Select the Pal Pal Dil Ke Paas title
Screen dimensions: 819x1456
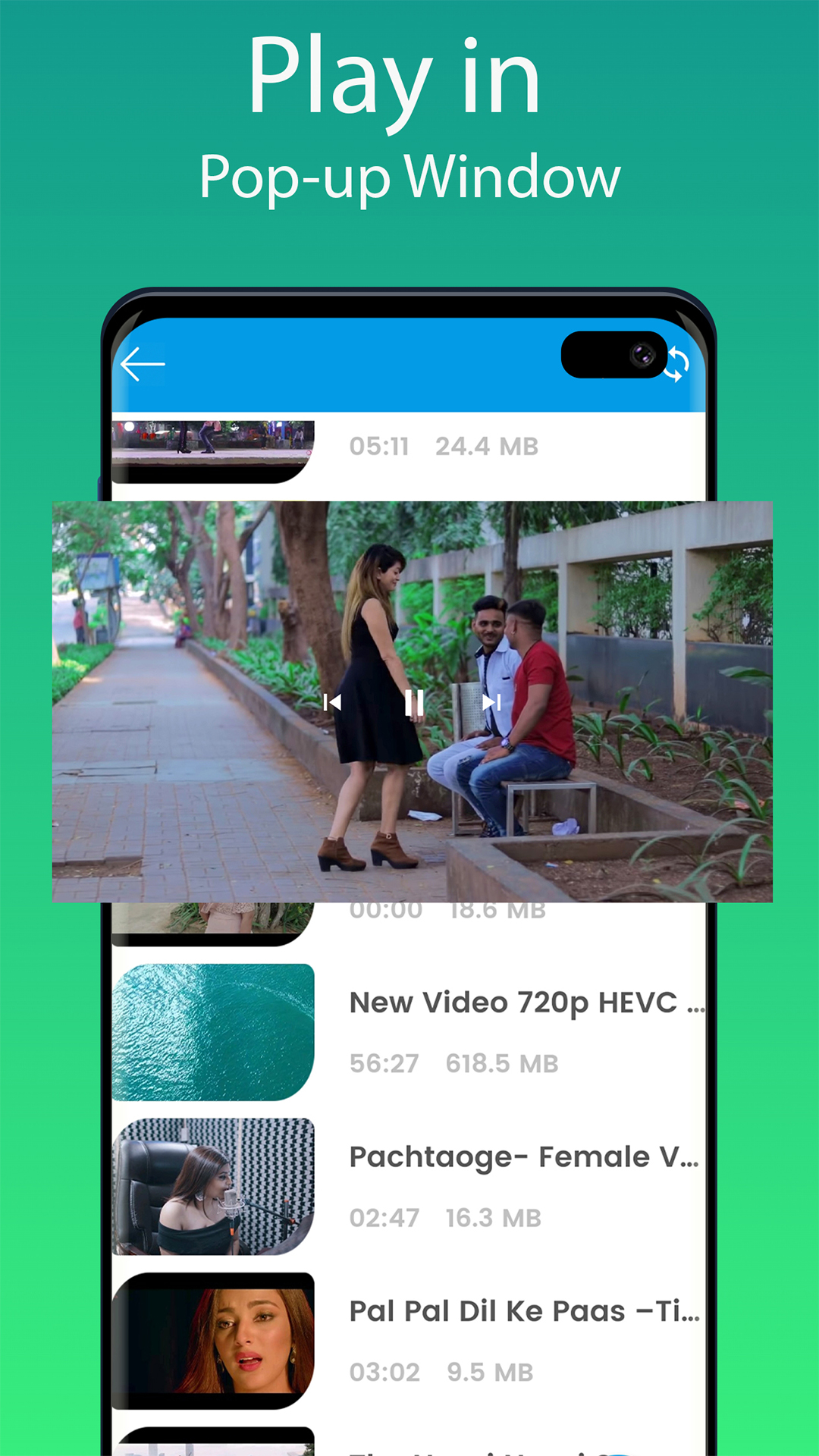point(525,1312)
